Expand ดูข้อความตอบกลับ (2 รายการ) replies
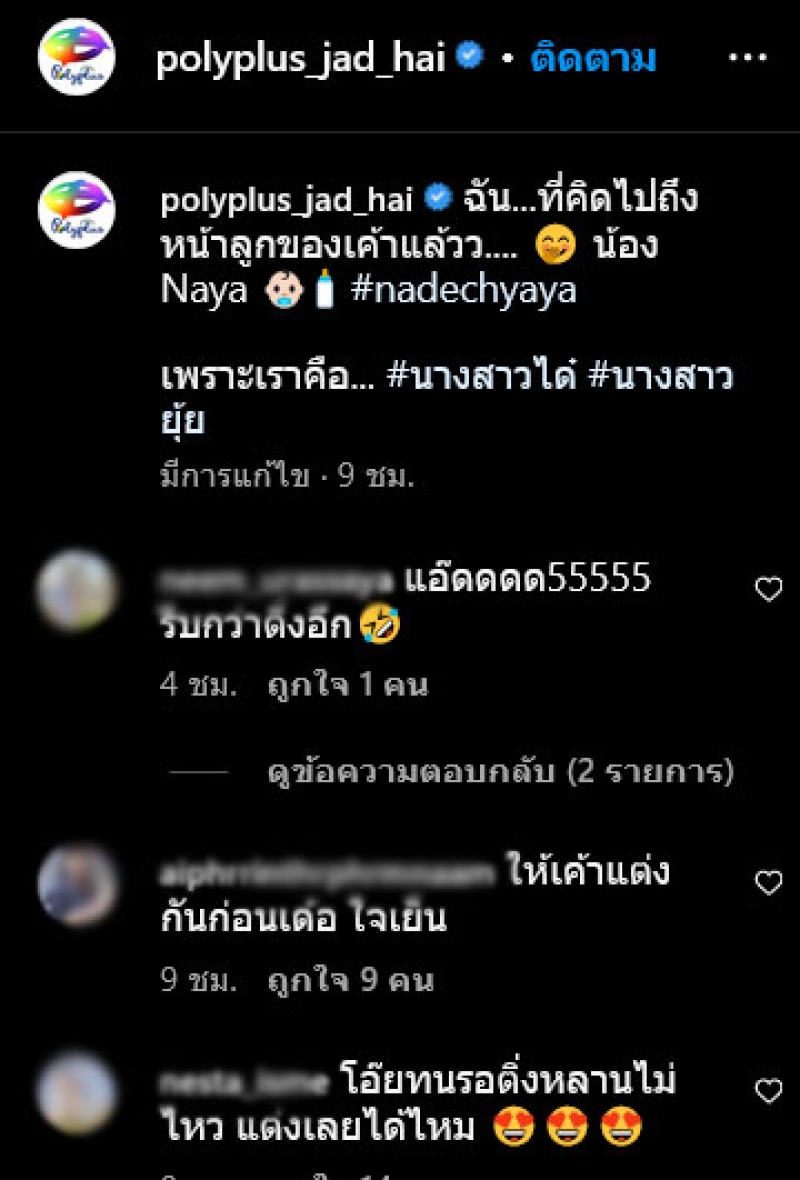Screen dimensions: 800x1180 (500, 772)
